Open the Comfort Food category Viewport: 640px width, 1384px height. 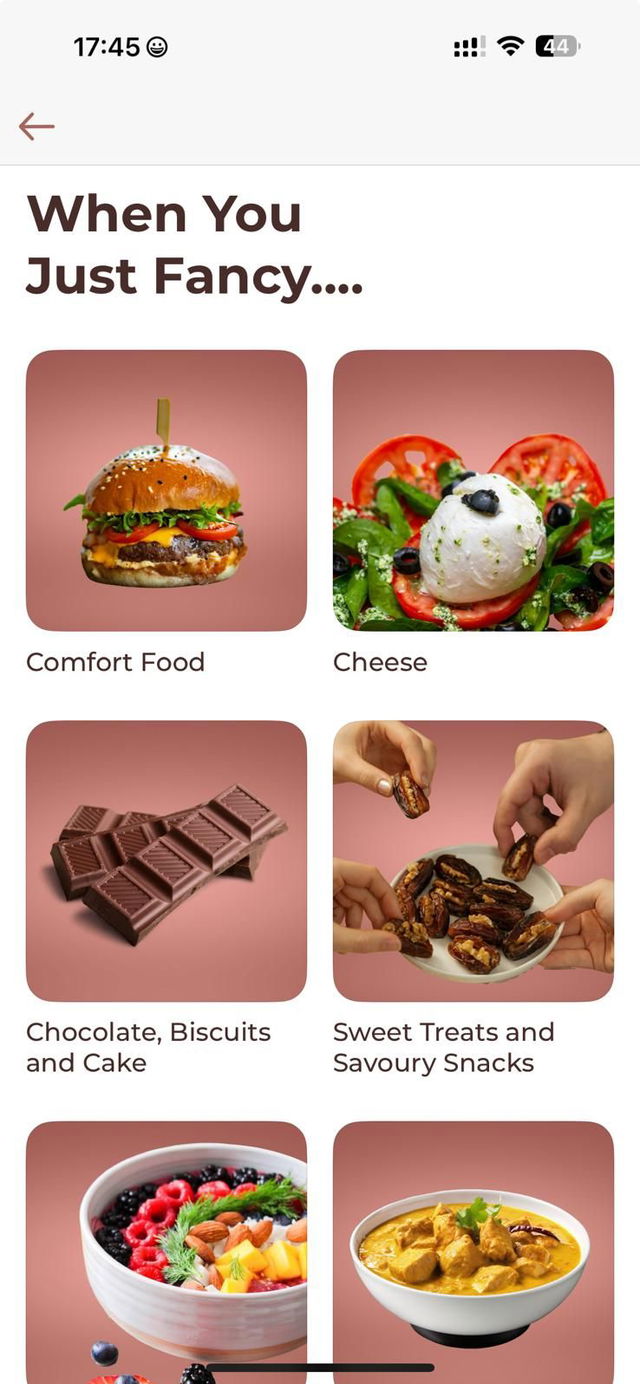pos(166,490)
